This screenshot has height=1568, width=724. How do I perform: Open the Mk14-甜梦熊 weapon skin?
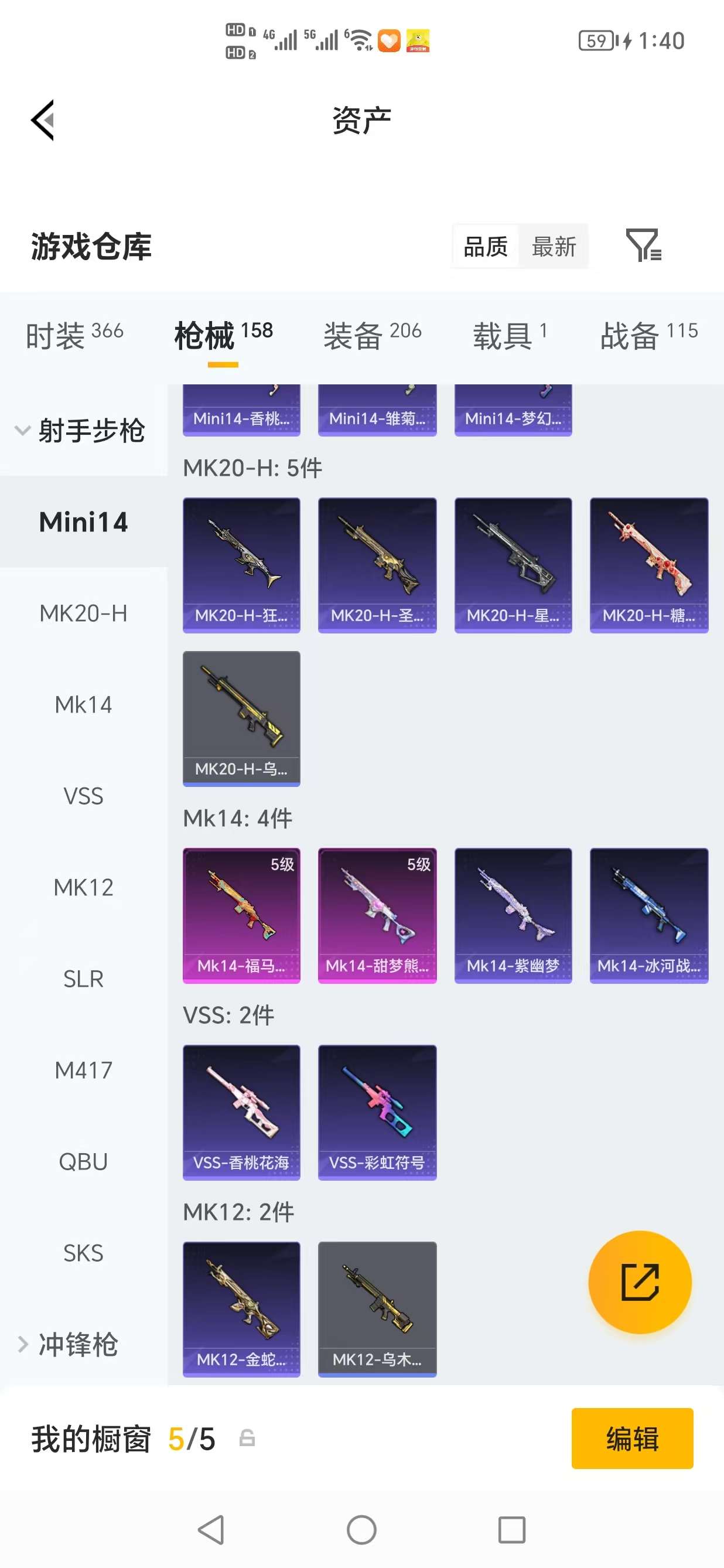(x=377, y=915)
